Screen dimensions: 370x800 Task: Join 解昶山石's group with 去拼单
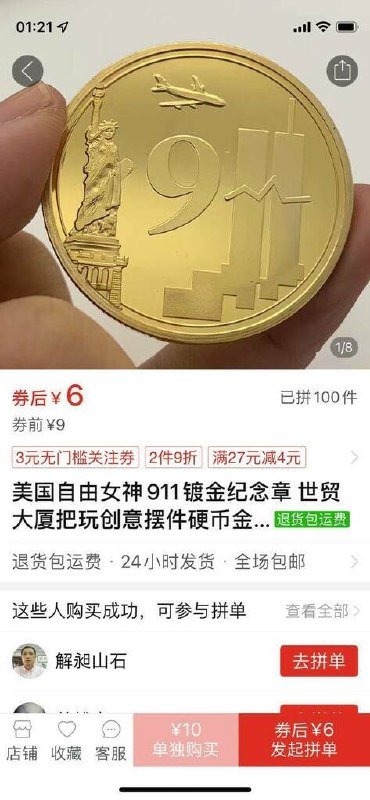319,661
